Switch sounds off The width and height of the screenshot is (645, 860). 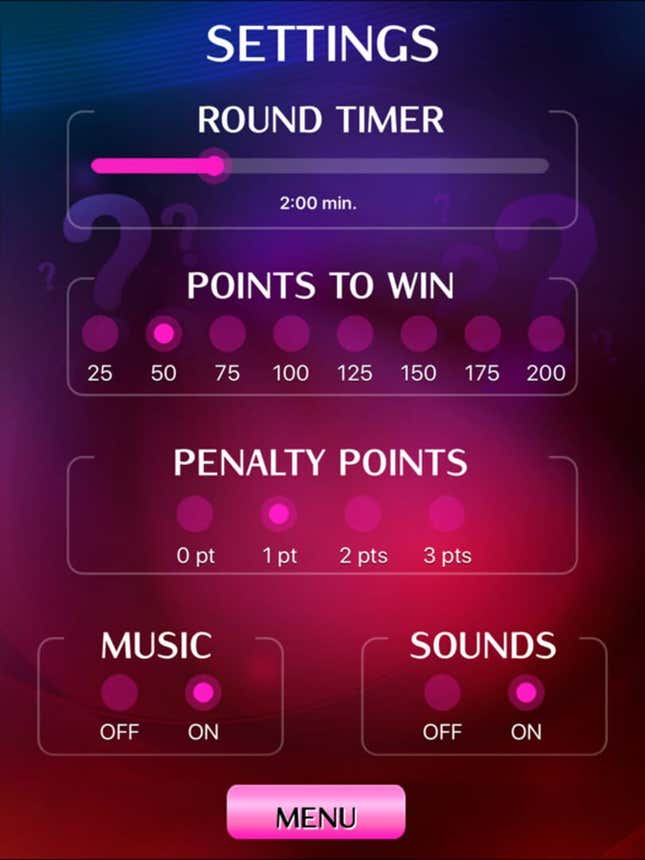442,692
